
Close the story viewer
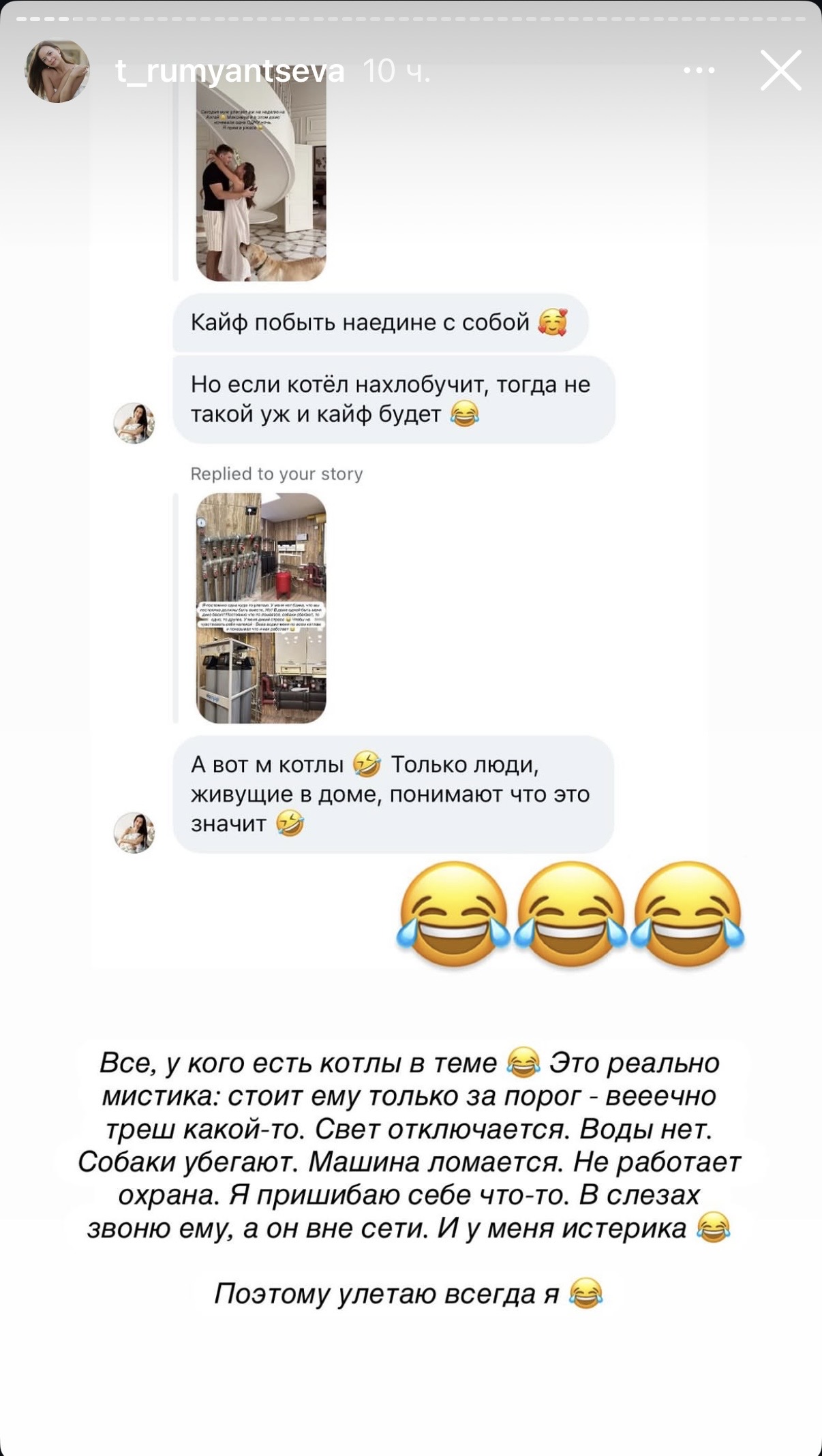[x=780, y=70]
